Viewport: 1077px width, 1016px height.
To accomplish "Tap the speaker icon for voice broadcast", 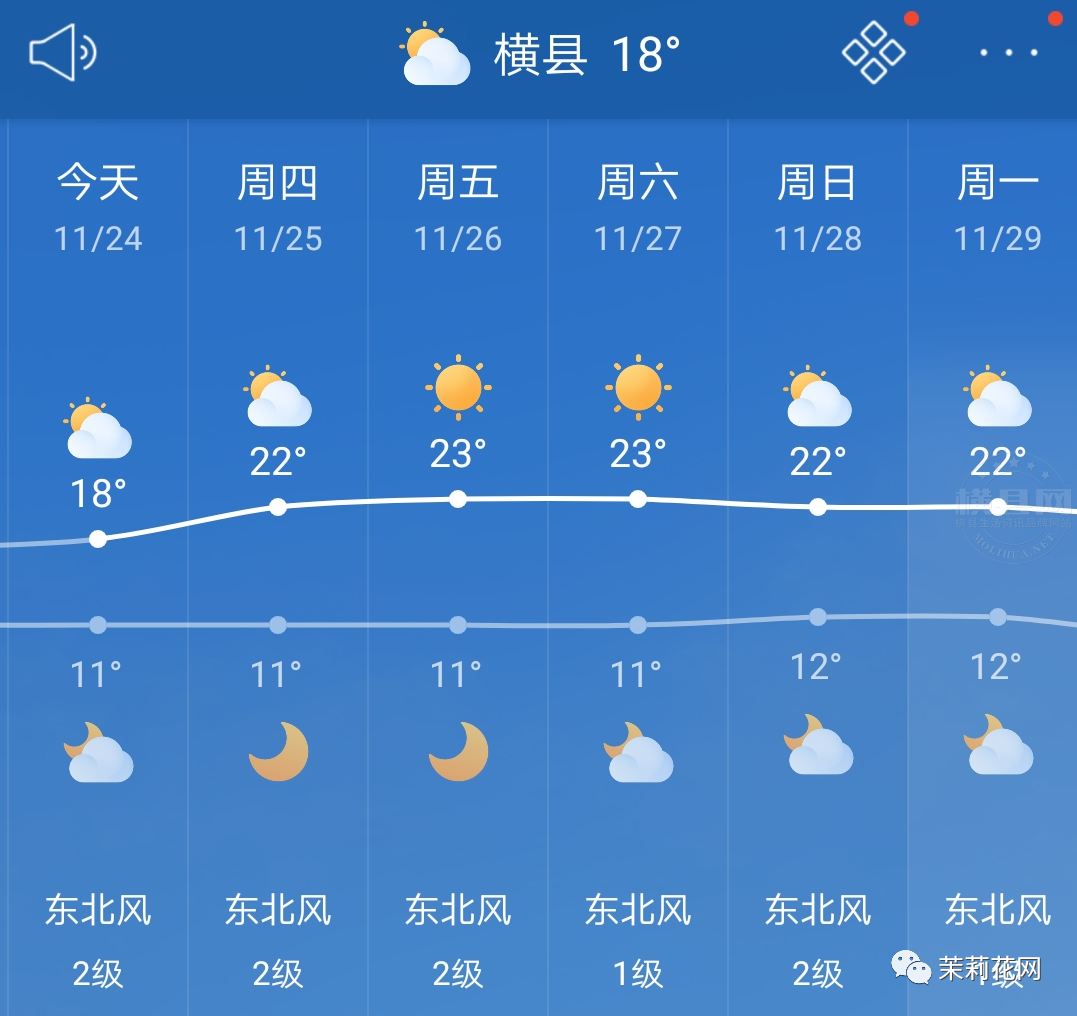I will pos(62,54).
